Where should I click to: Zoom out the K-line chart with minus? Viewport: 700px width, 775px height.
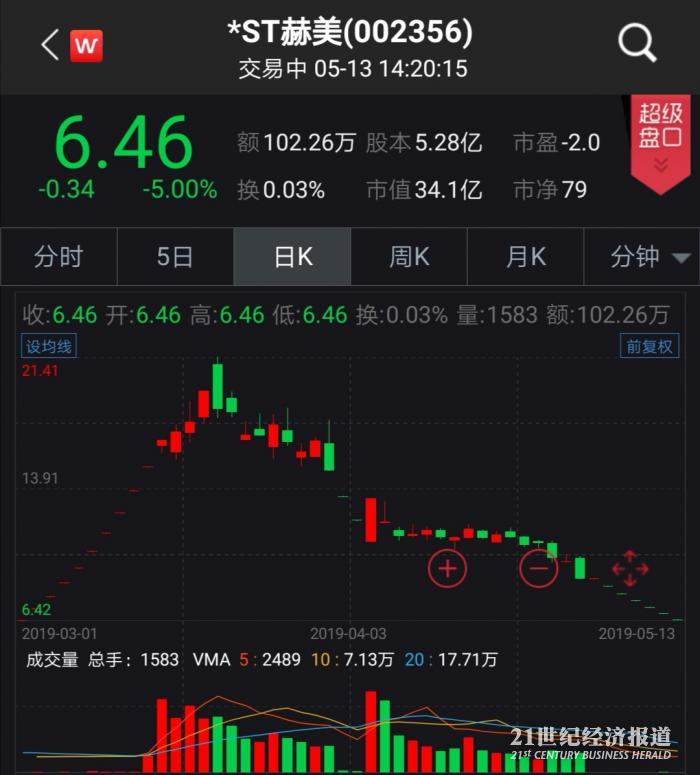(x=539, y=569)
